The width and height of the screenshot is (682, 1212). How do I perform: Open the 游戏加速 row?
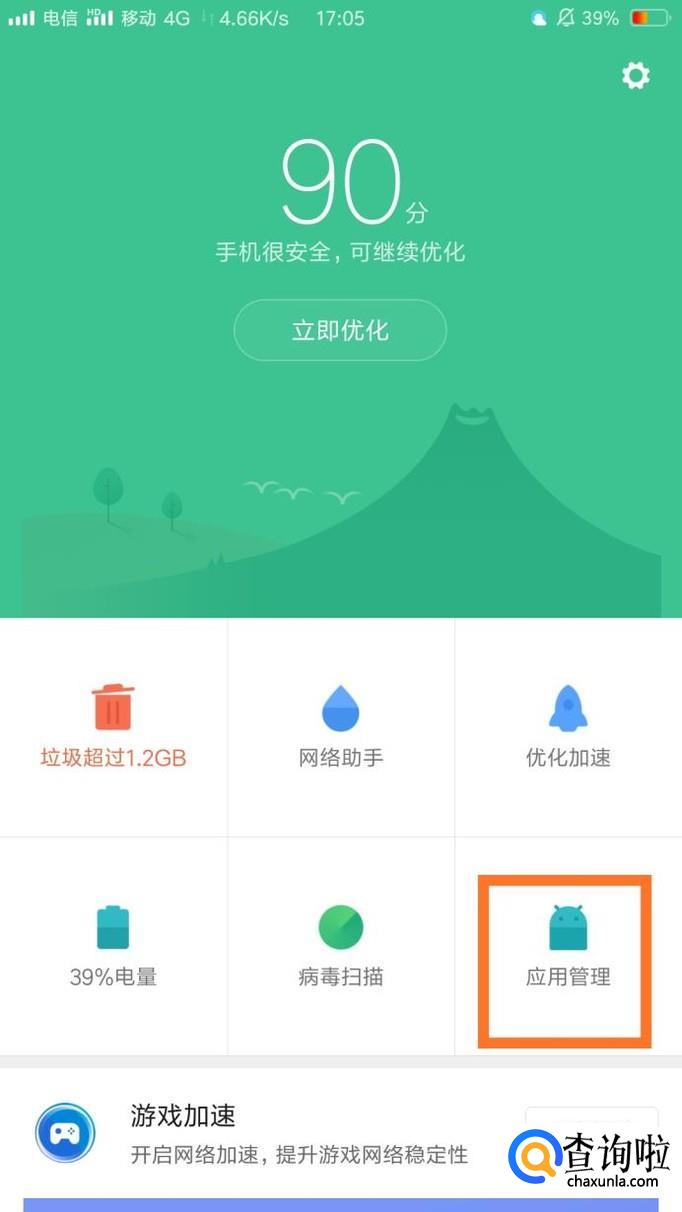coord(270,1134)
